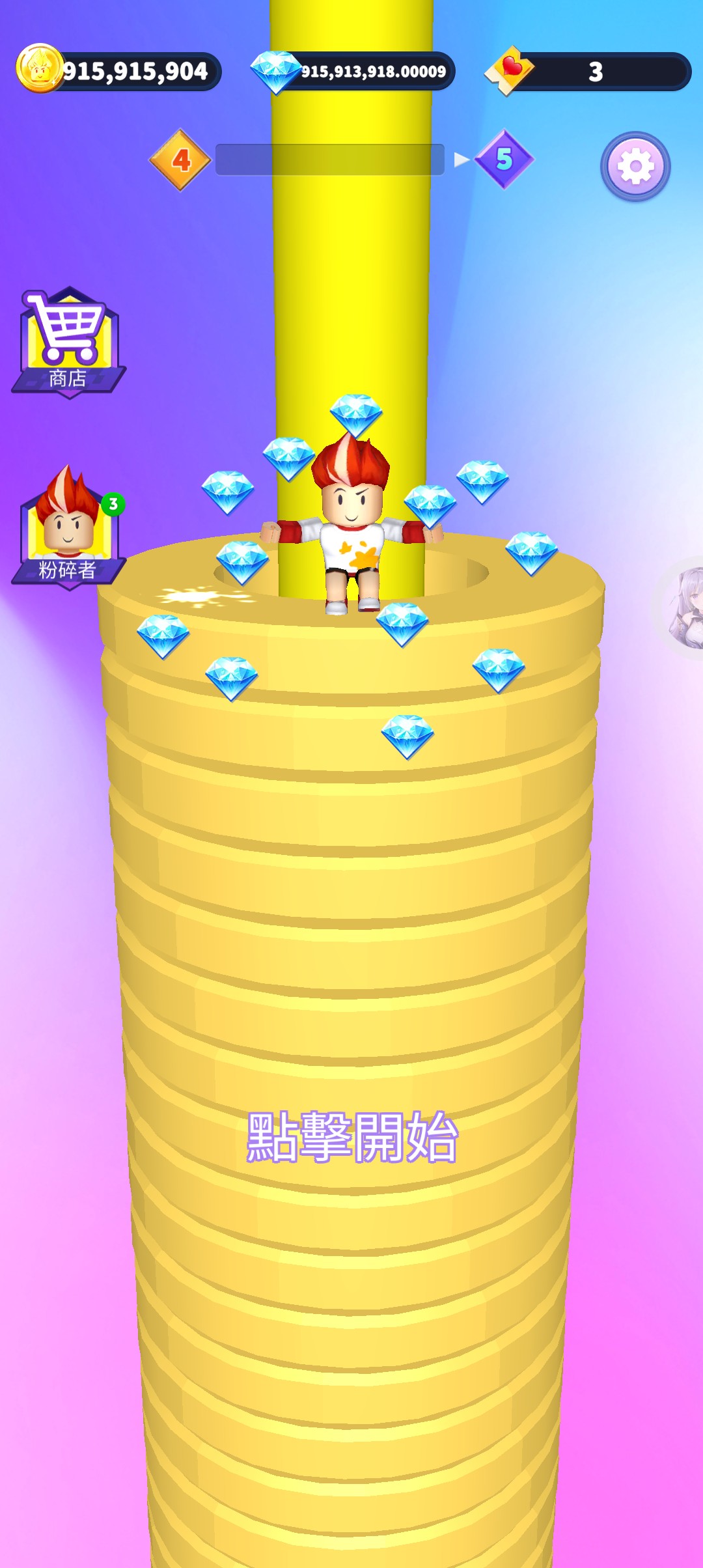Open the settings gear
Viewport: 703px width, 1568px height.
point(635,167)
